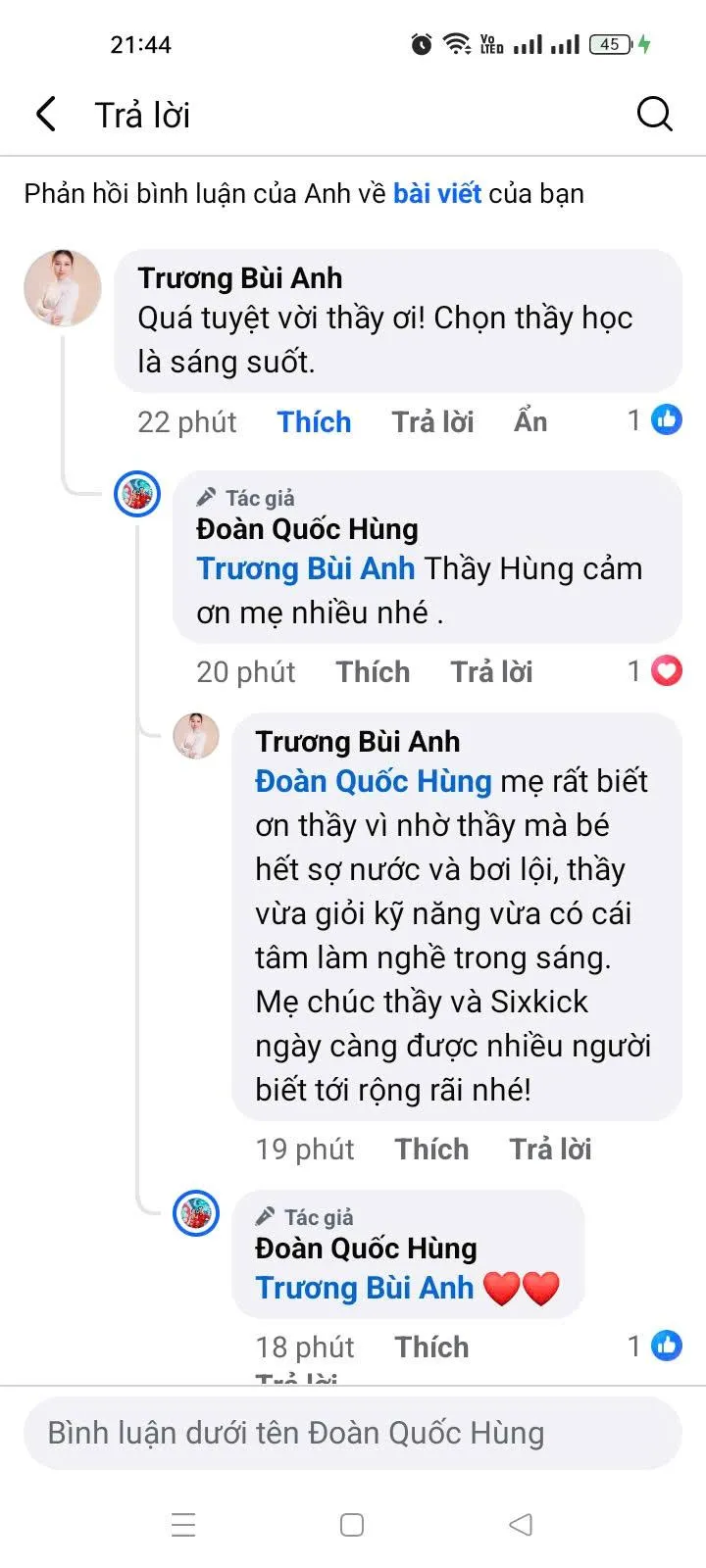Viewport: 706px width, 1568px height.
Task: Tap Thích under the 19 phút reply
Action: (431, 1149)
